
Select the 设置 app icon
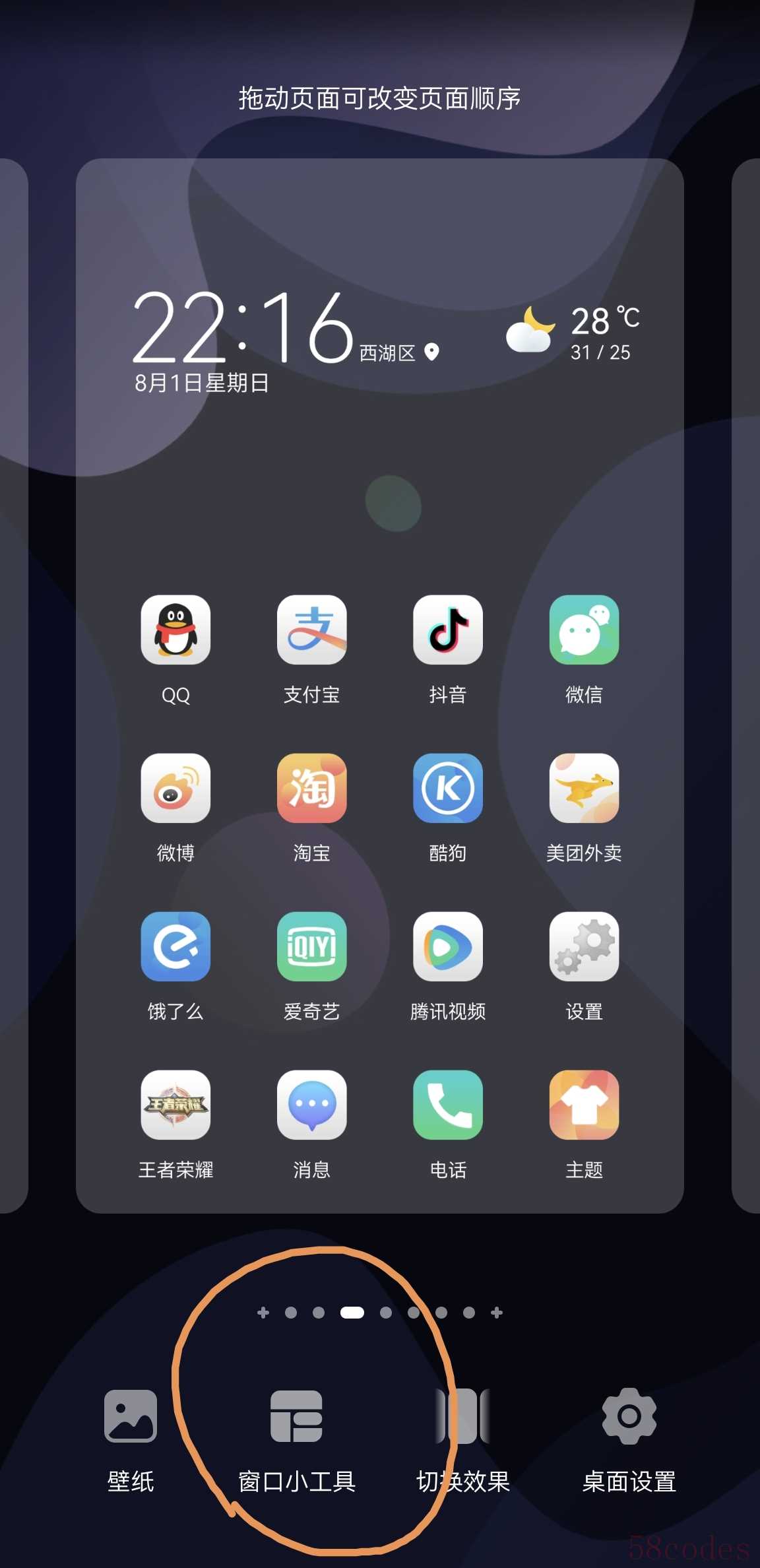tap(584, 947)
